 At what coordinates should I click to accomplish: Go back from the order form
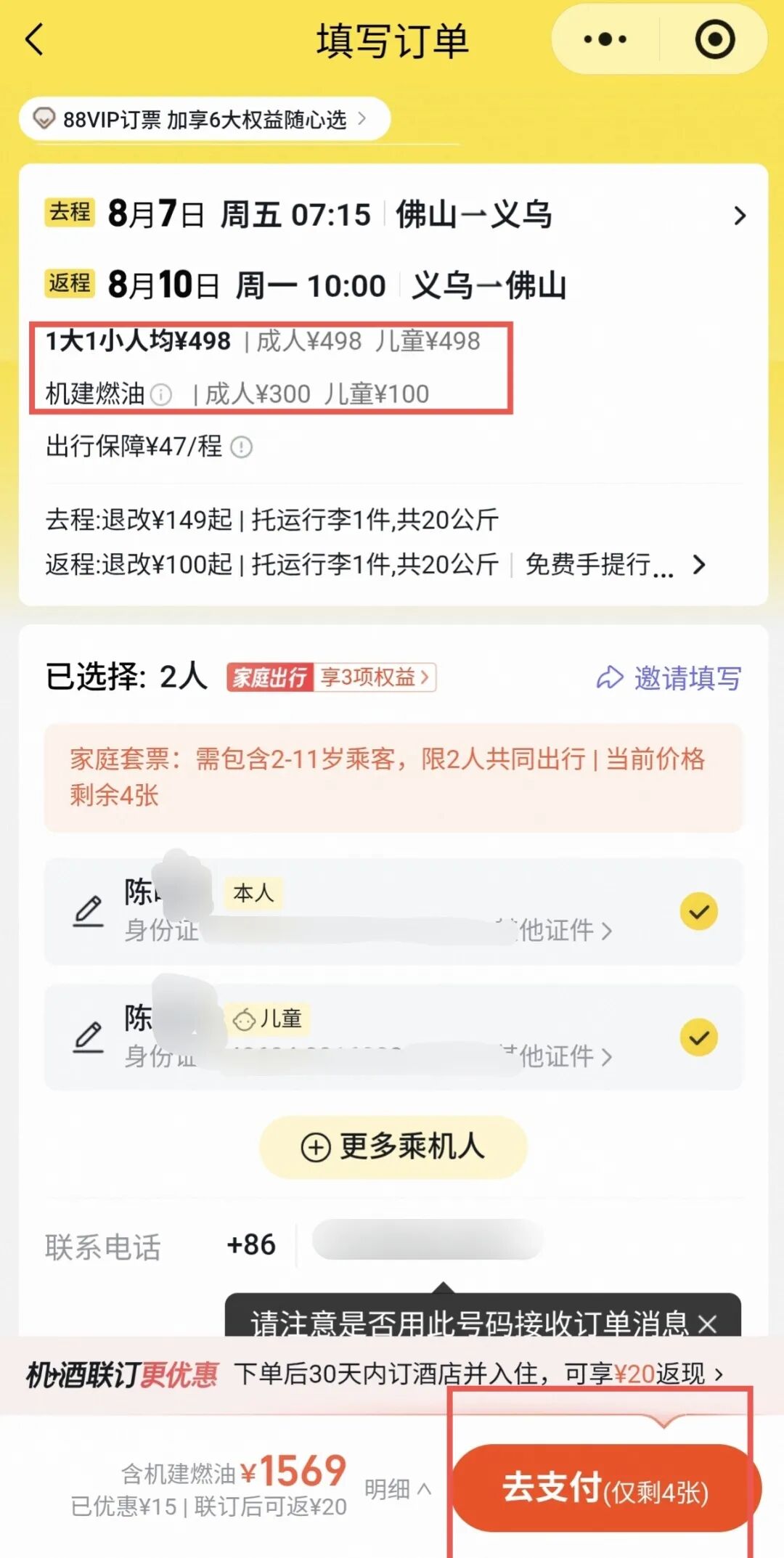[x=35, y=39]
